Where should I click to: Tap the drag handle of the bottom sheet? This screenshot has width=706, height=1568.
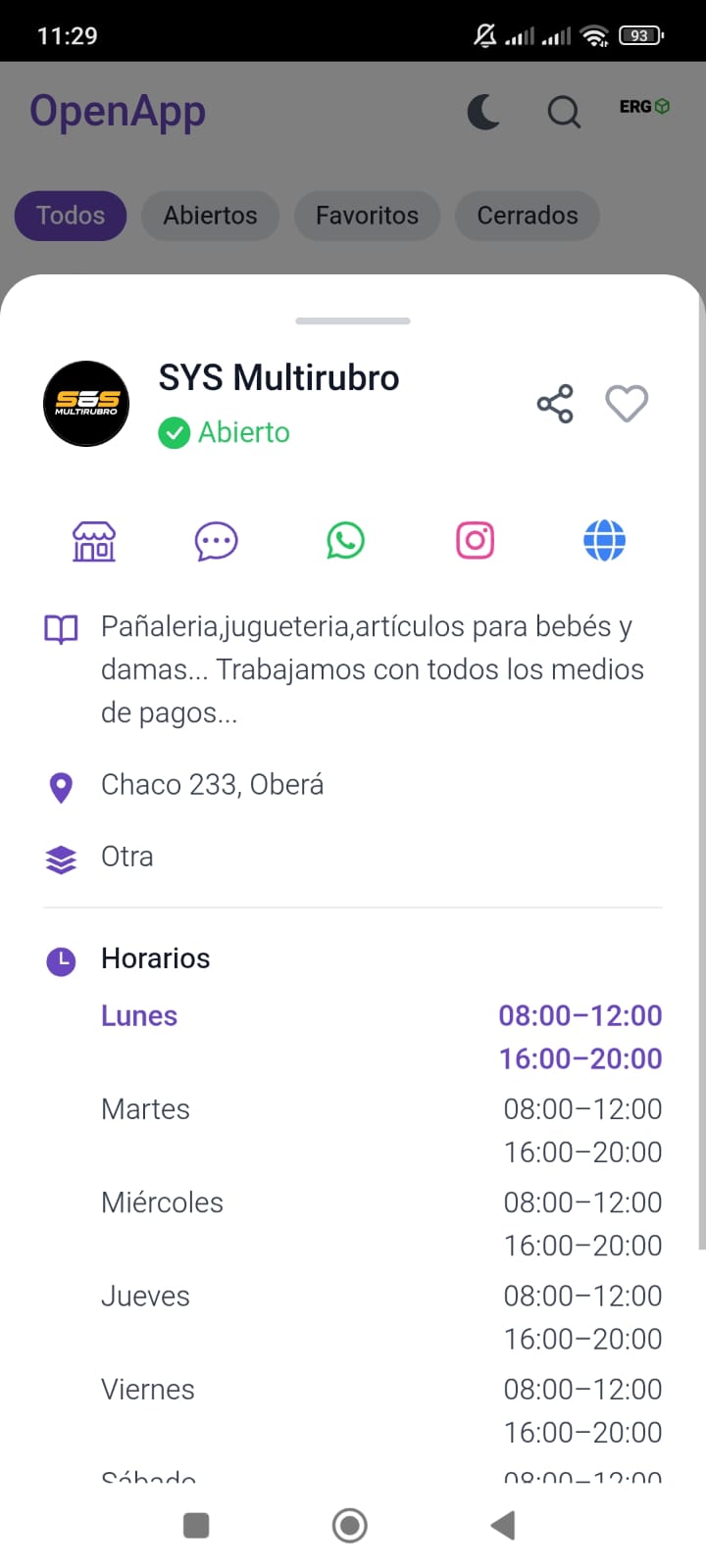pos(353,320)
